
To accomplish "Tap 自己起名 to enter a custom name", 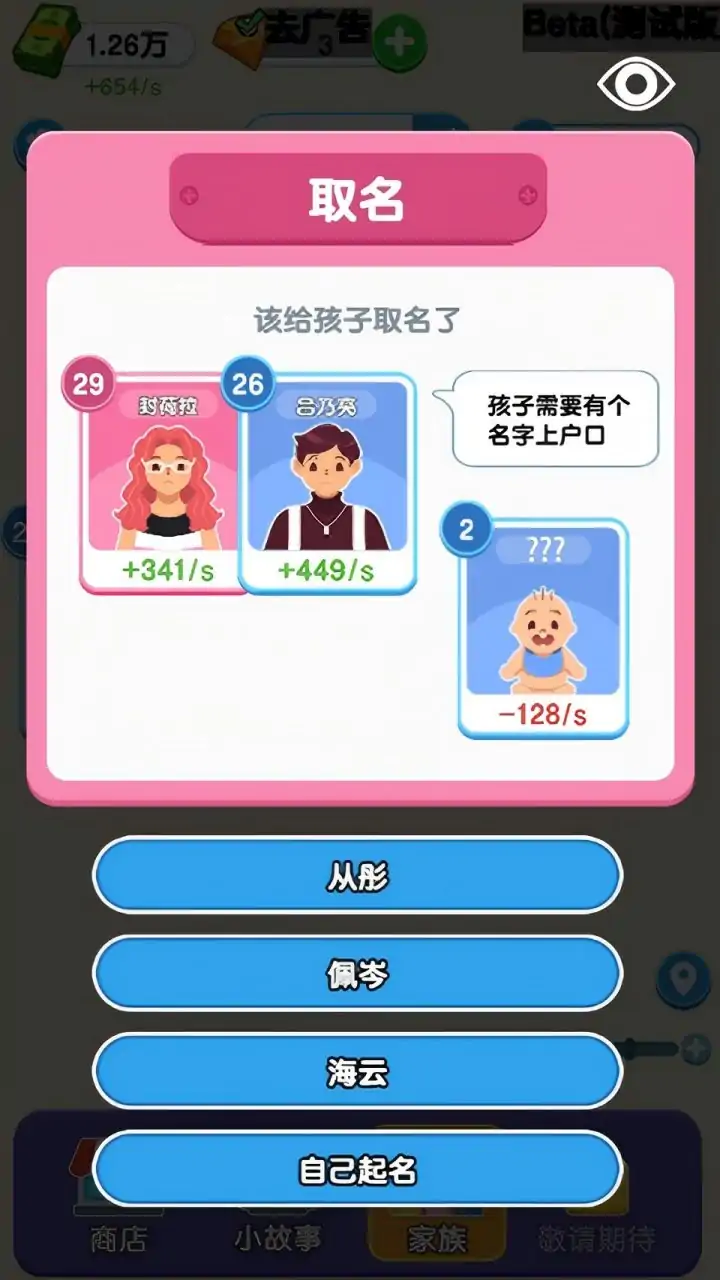I will click(357, 1169).
